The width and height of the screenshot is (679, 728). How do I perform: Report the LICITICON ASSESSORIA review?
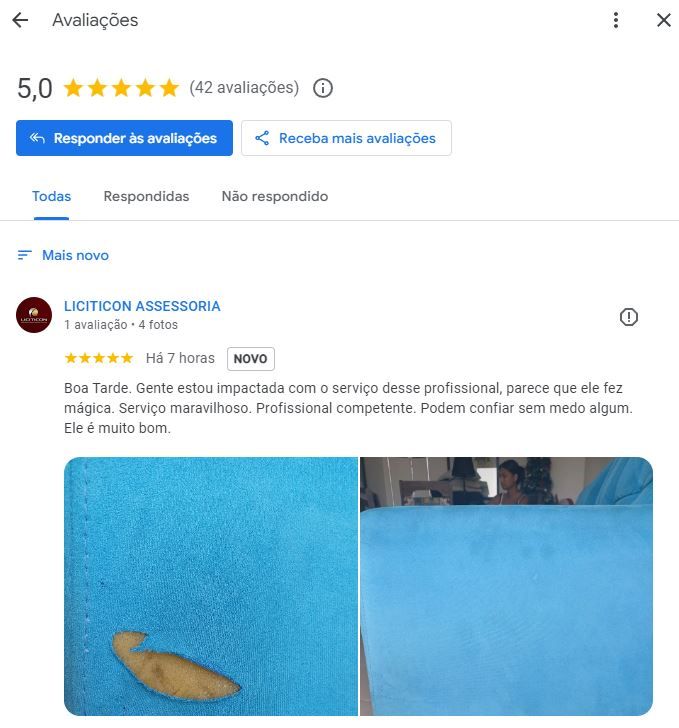coord(628,317)
